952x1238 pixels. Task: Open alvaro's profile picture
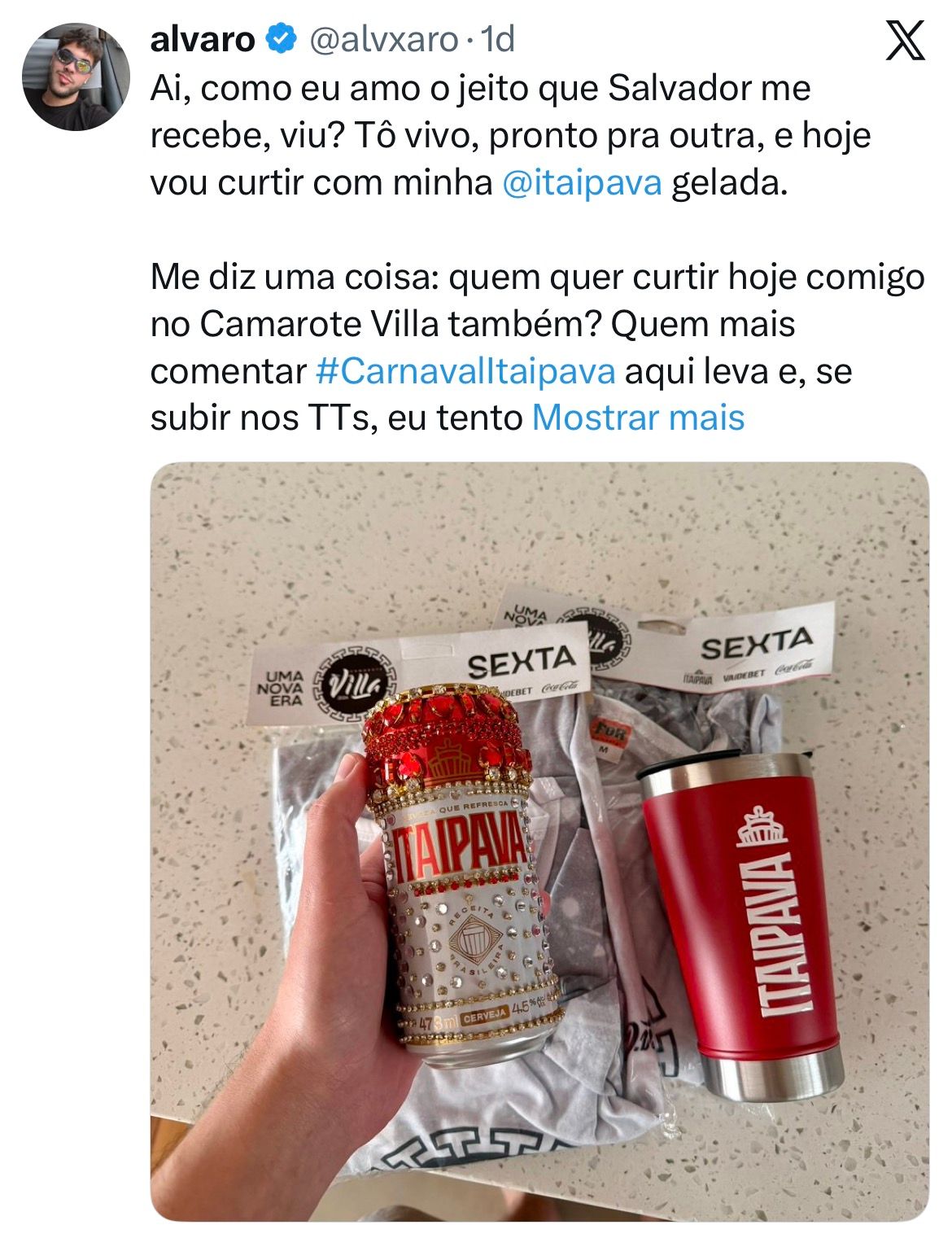tap(76, 77)
